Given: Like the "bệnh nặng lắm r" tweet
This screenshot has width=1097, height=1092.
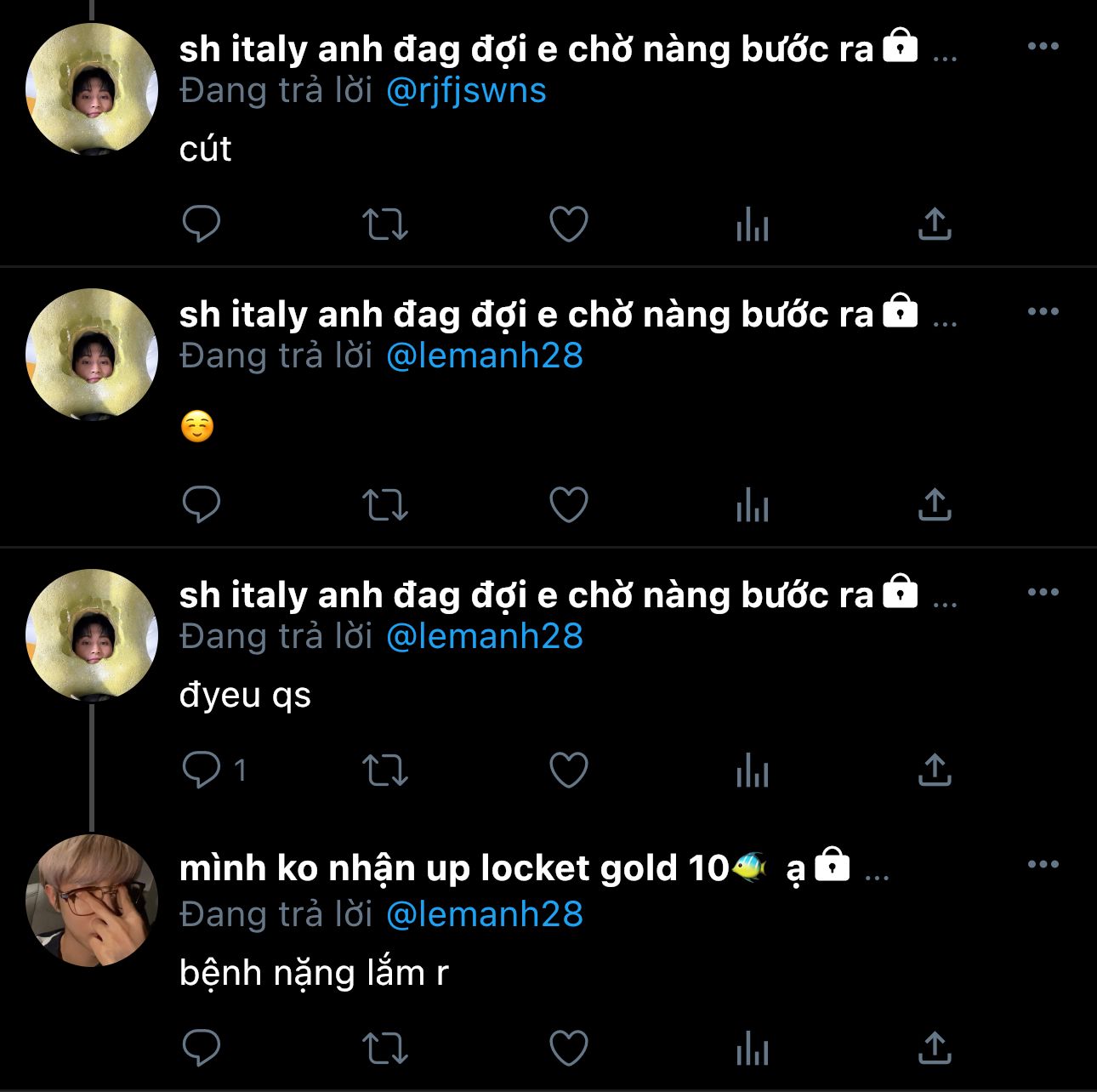Looking at the screenshot, I should 569,1048.
